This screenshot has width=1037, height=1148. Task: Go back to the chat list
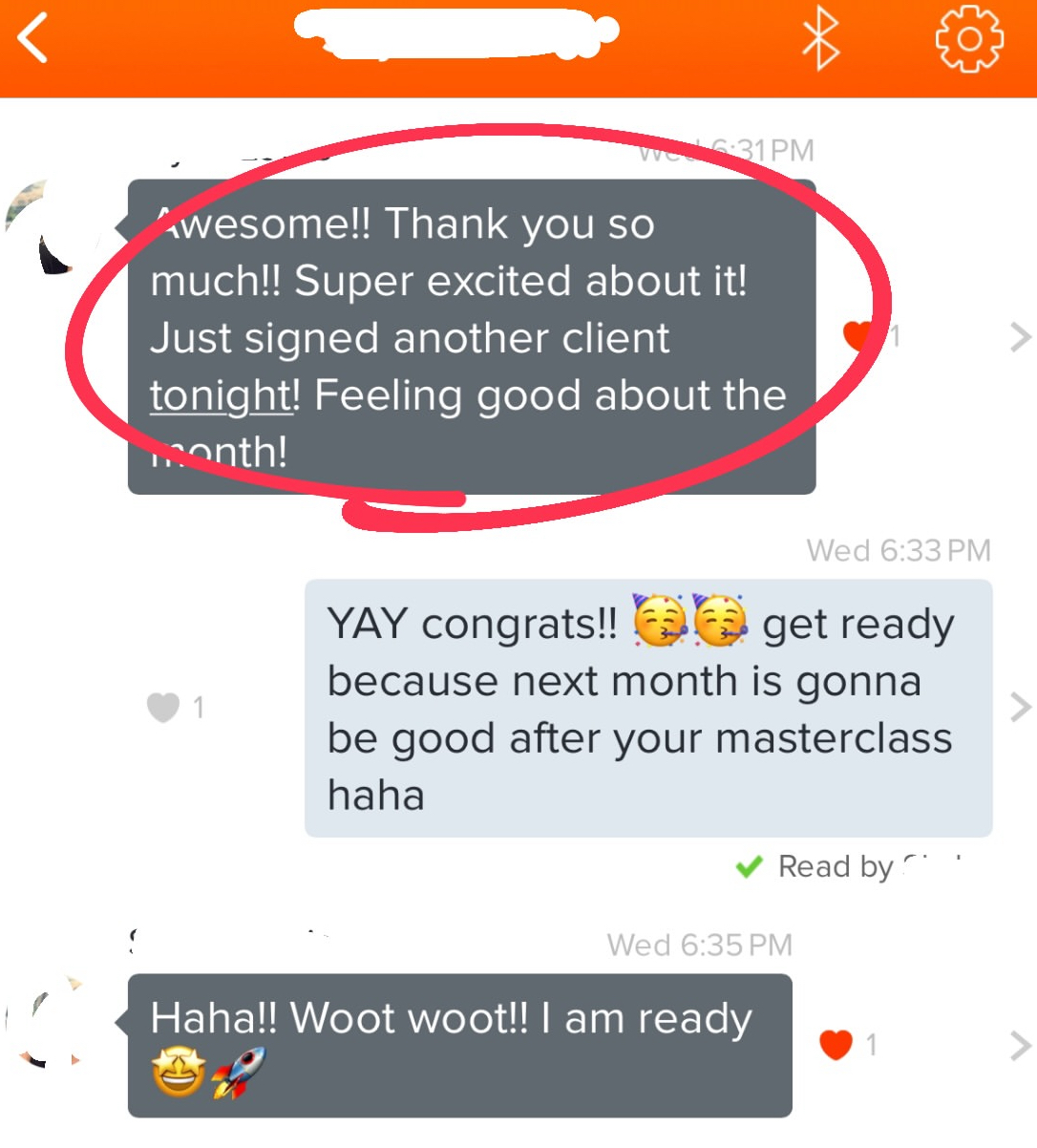coord(33,39)
